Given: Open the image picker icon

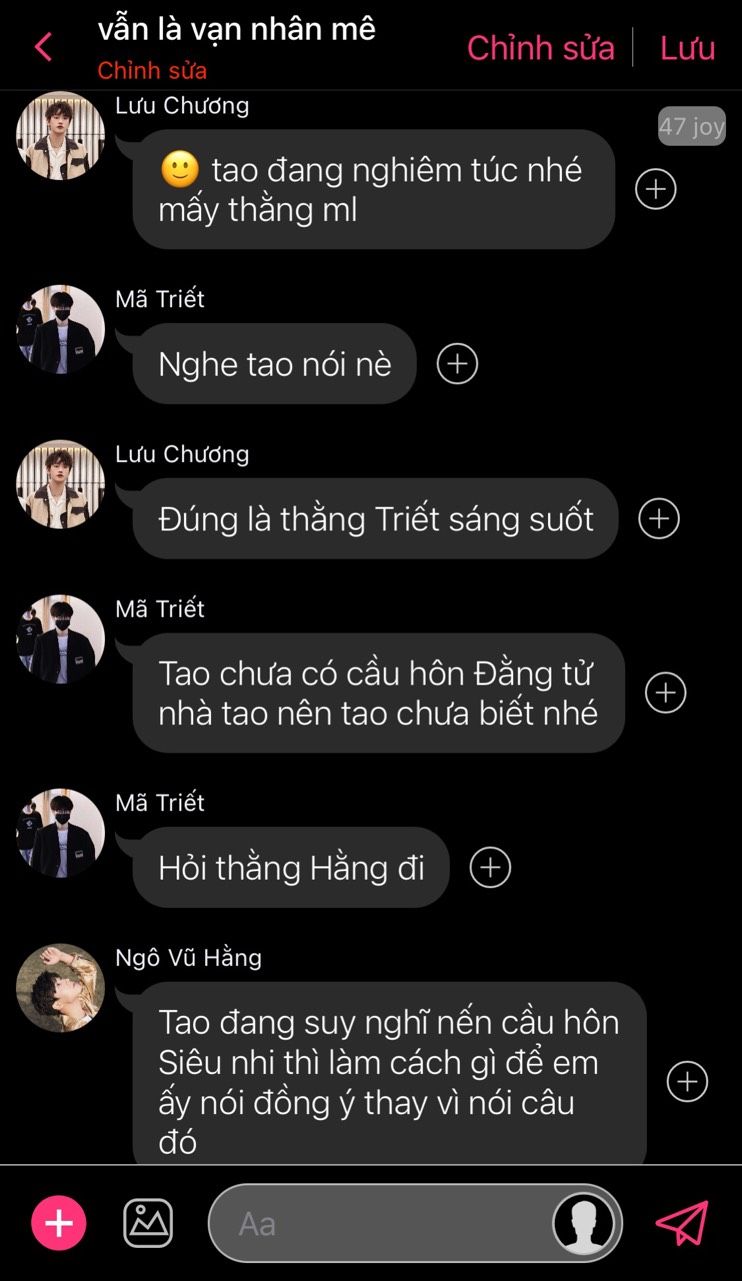Looking at the screenshot, I should click(148, 1223).
